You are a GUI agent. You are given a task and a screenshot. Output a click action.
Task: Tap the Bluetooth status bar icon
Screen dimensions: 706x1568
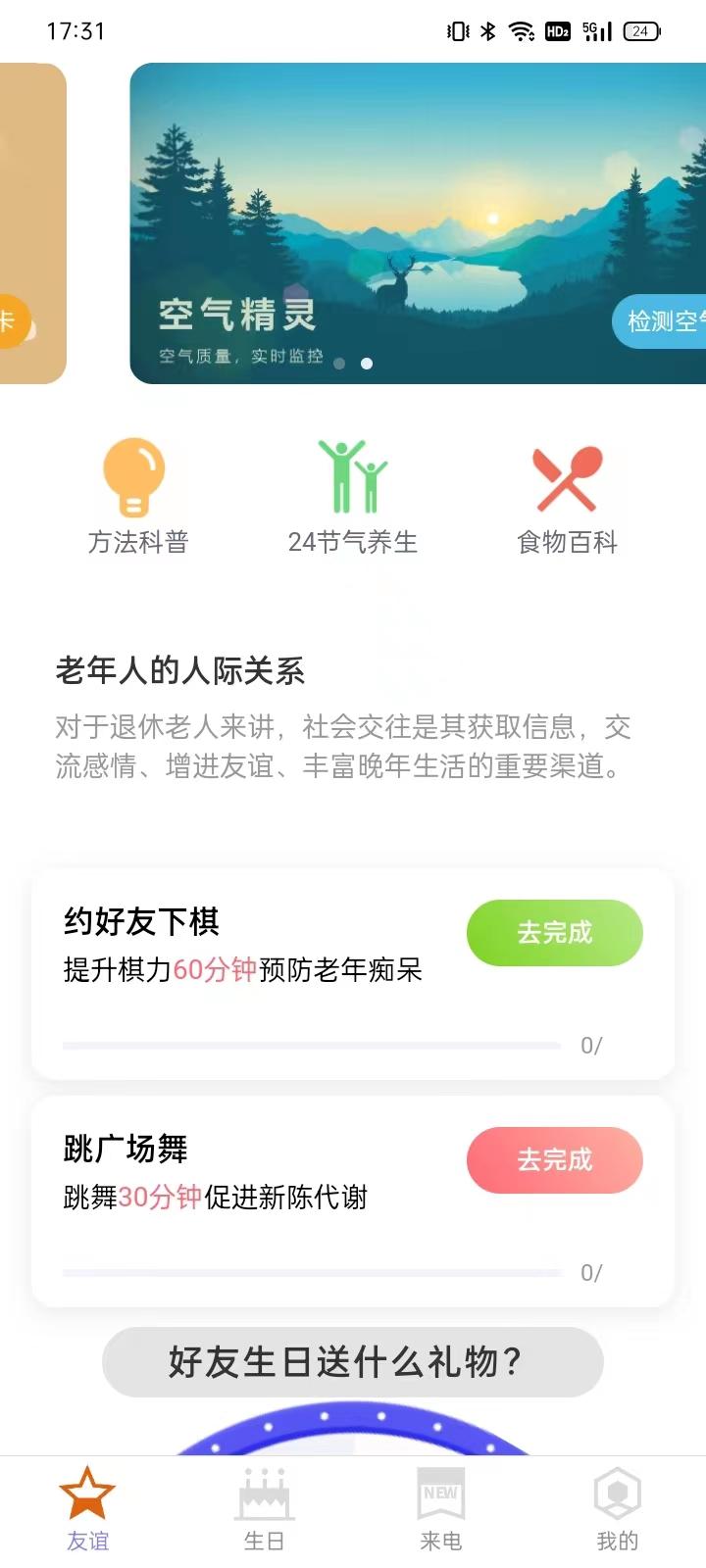pyautogui.click(x=487, y=29)
